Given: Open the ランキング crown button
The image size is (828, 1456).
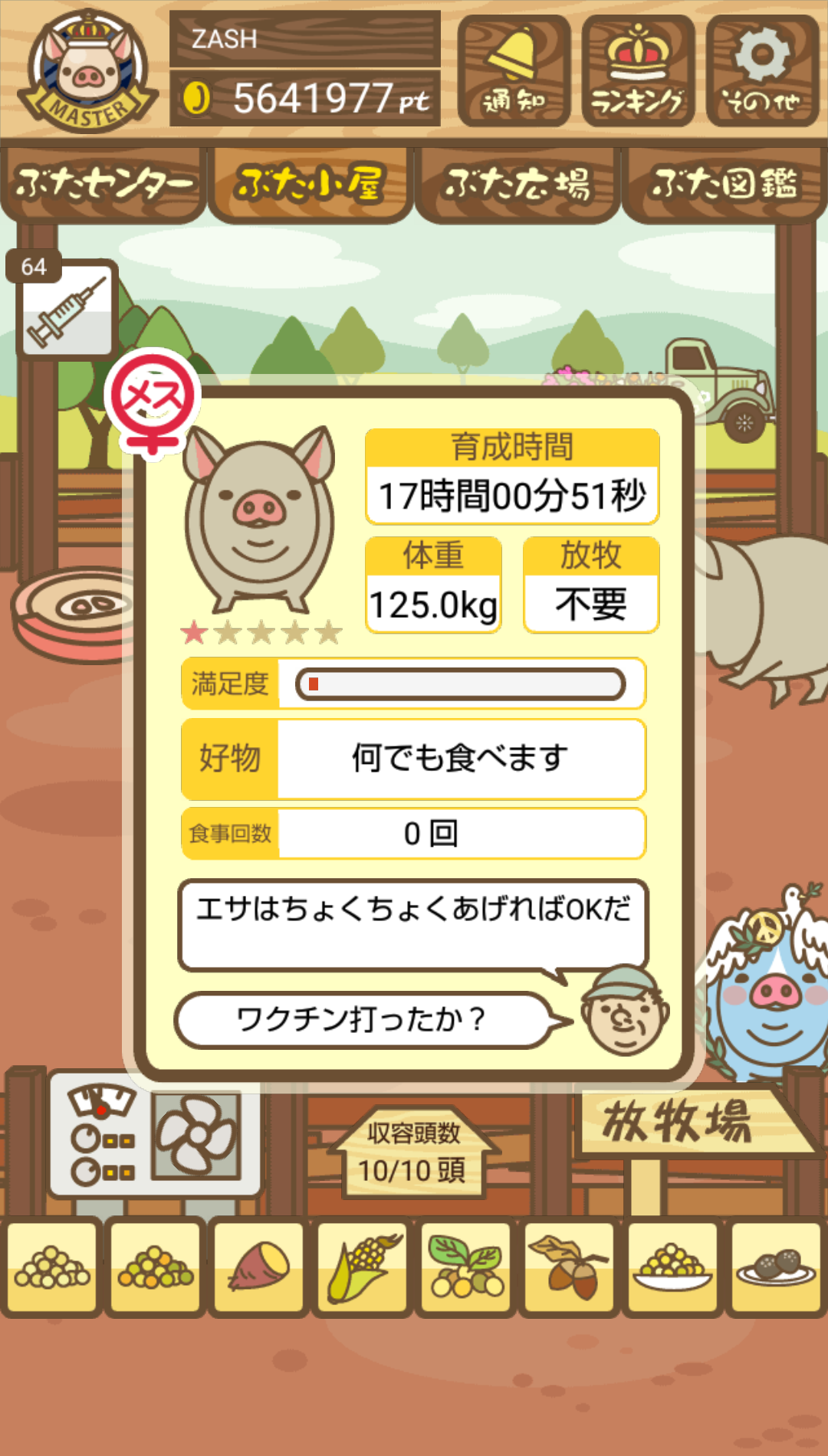Looking at the screenshot, I should click(x=638, y=71).
